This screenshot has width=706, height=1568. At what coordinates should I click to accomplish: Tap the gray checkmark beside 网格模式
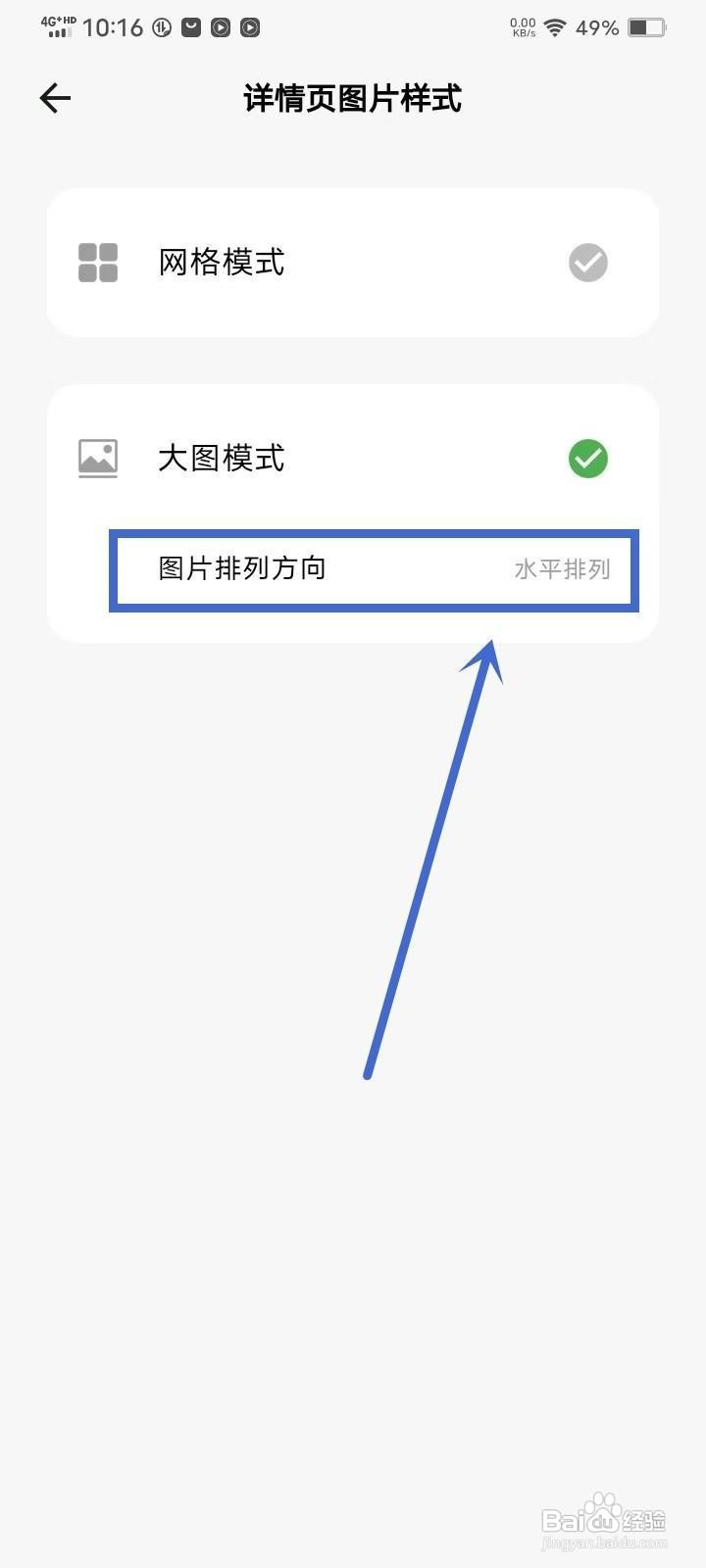(x=587, y=262)
